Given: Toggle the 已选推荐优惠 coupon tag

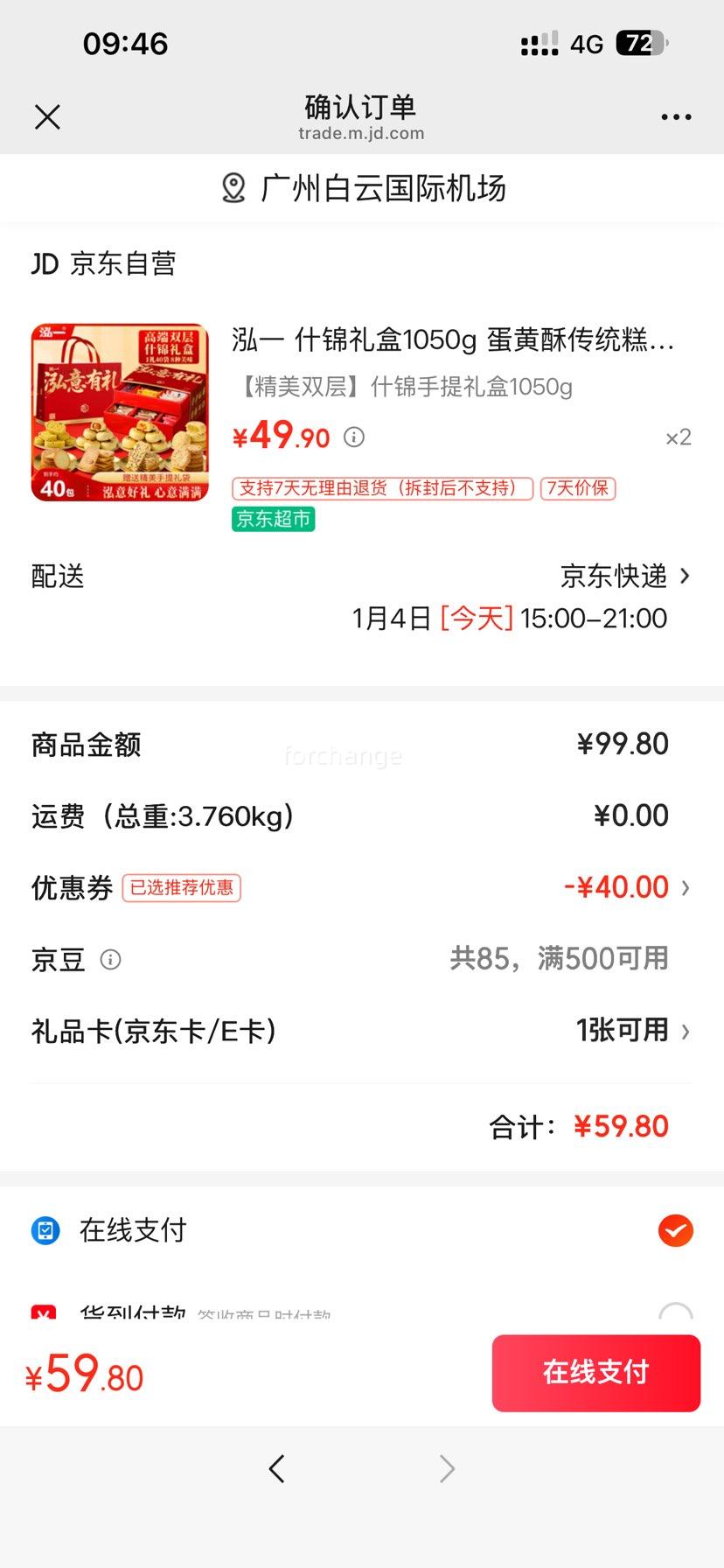Looking at the screenshot, I should click(x=182, y=888).
